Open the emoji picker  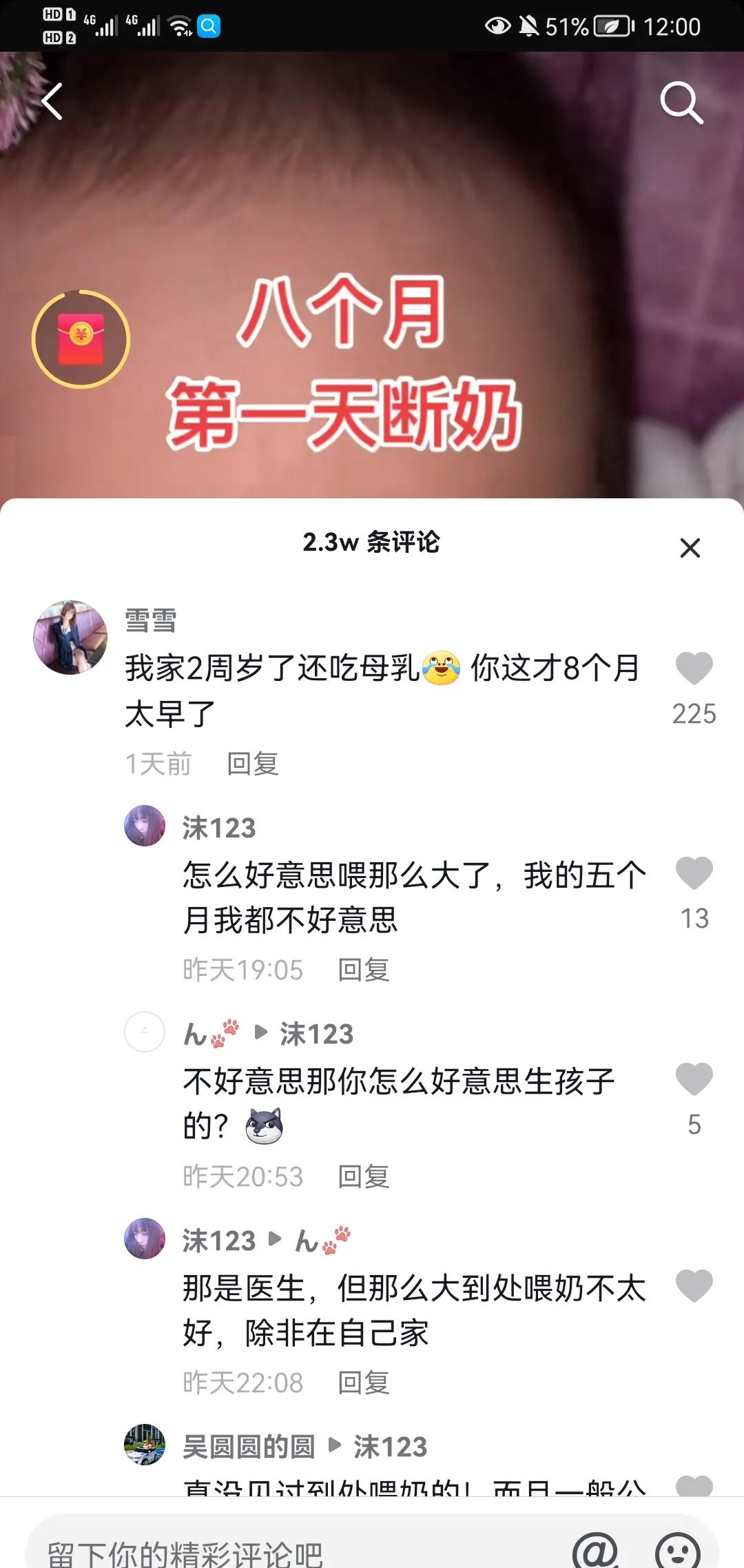(678, 1551)
